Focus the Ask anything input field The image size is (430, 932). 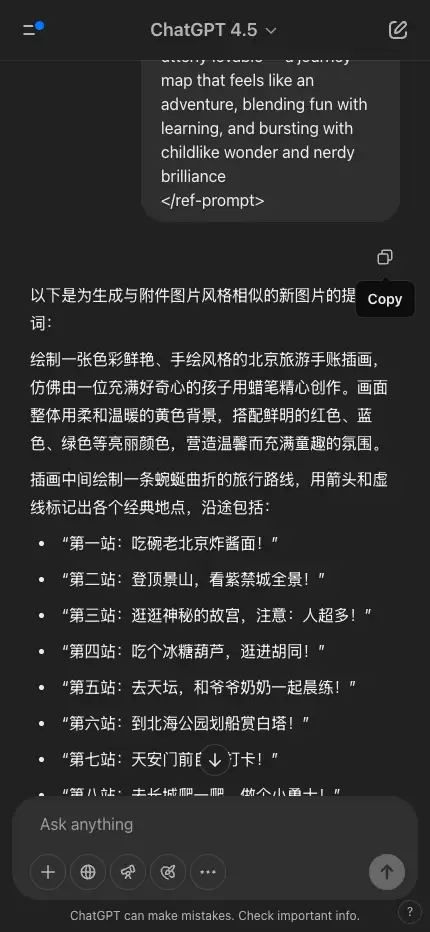214,824
